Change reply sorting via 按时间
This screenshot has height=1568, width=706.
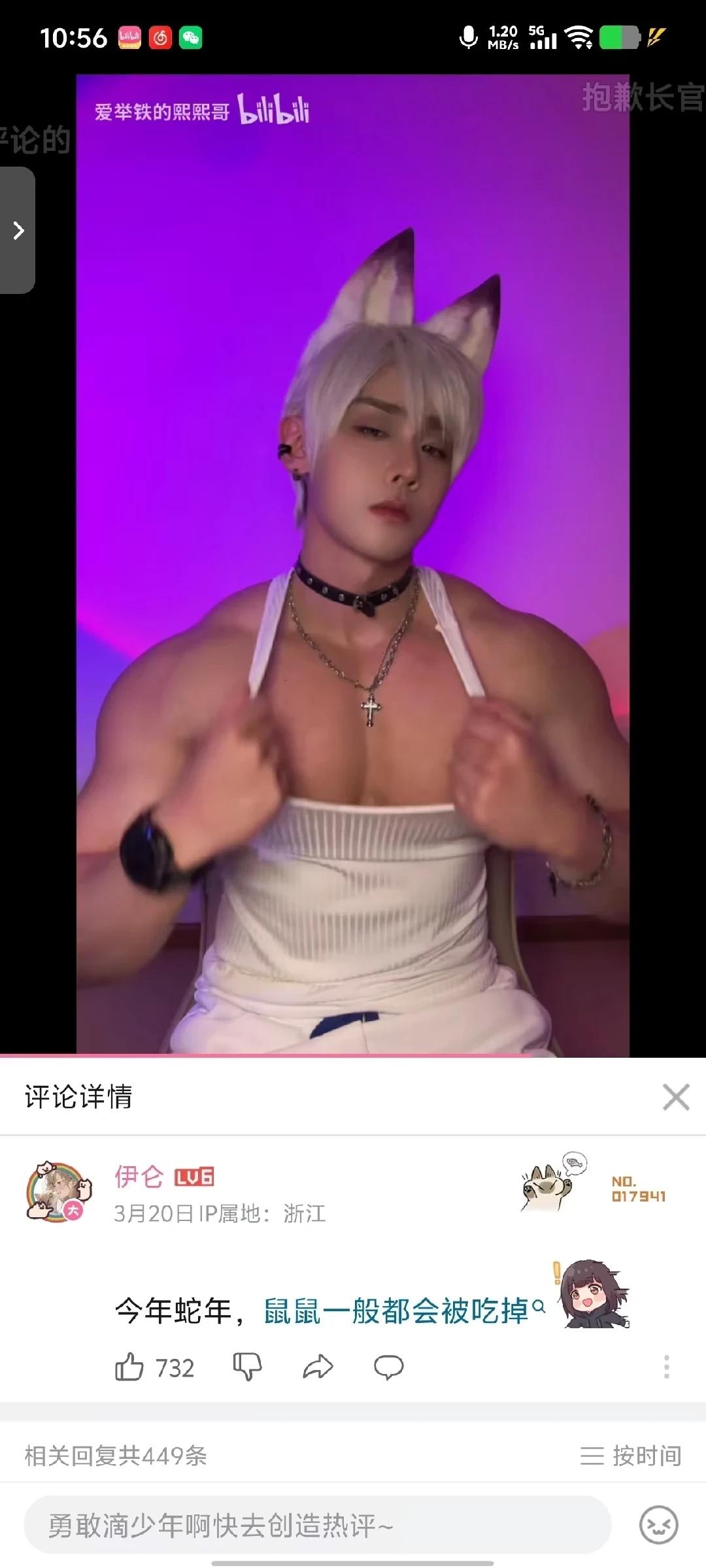pyautogui.click(x=631, y=1456)
